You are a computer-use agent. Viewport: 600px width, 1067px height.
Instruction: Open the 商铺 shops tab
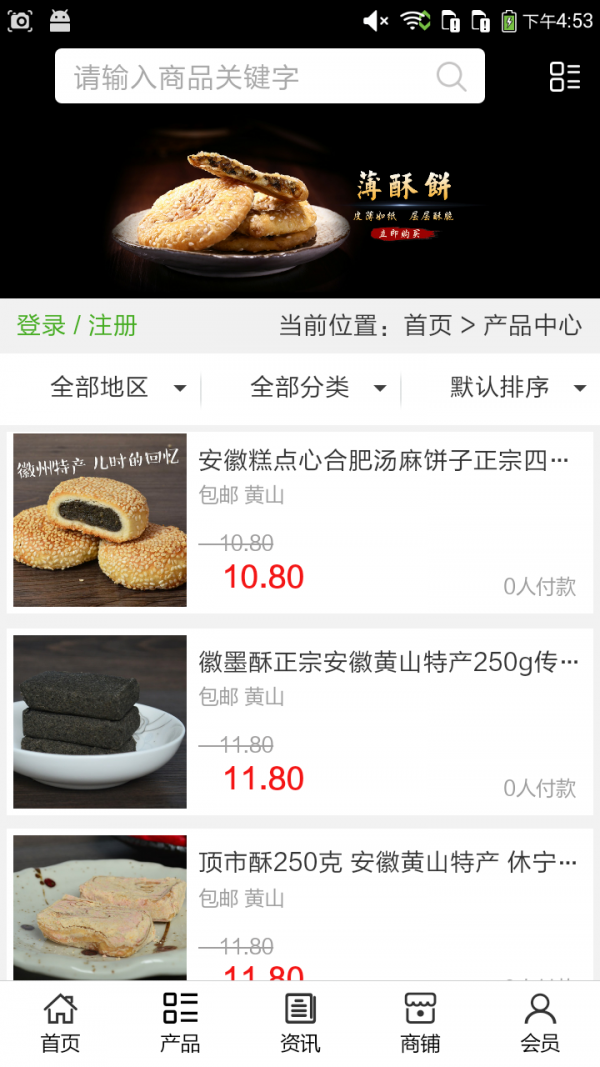420,1023
